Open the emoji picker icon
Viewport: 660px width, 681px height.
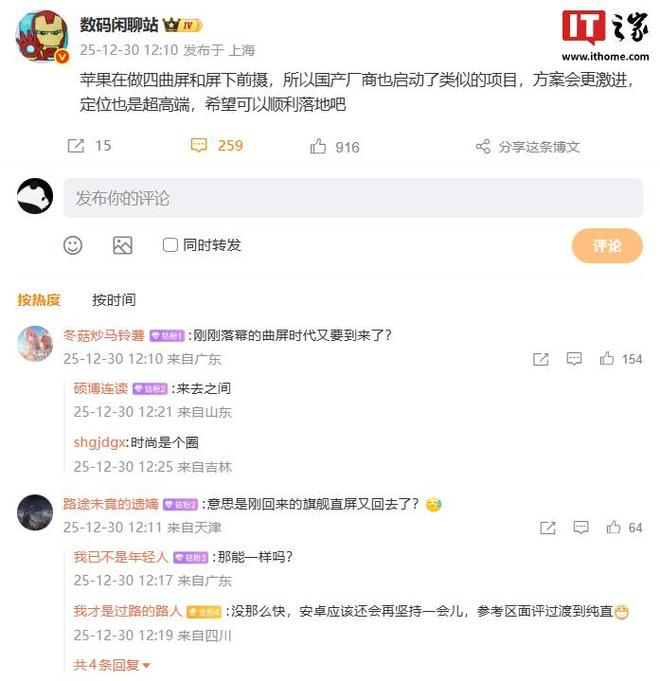(x=73, y=245)
